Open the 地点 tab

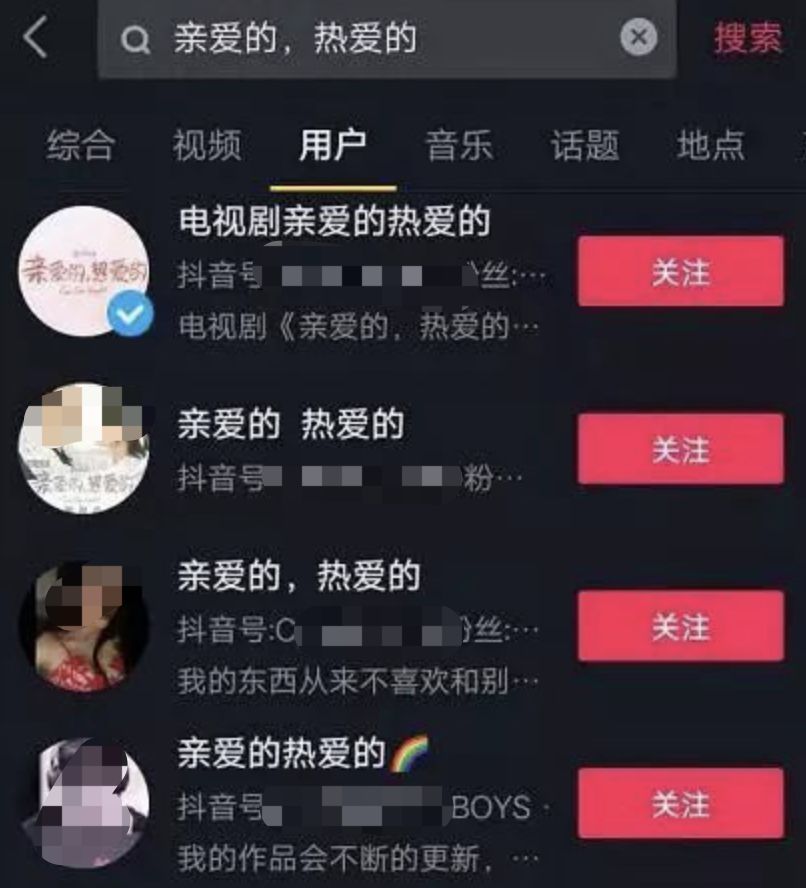coord(710,146)
